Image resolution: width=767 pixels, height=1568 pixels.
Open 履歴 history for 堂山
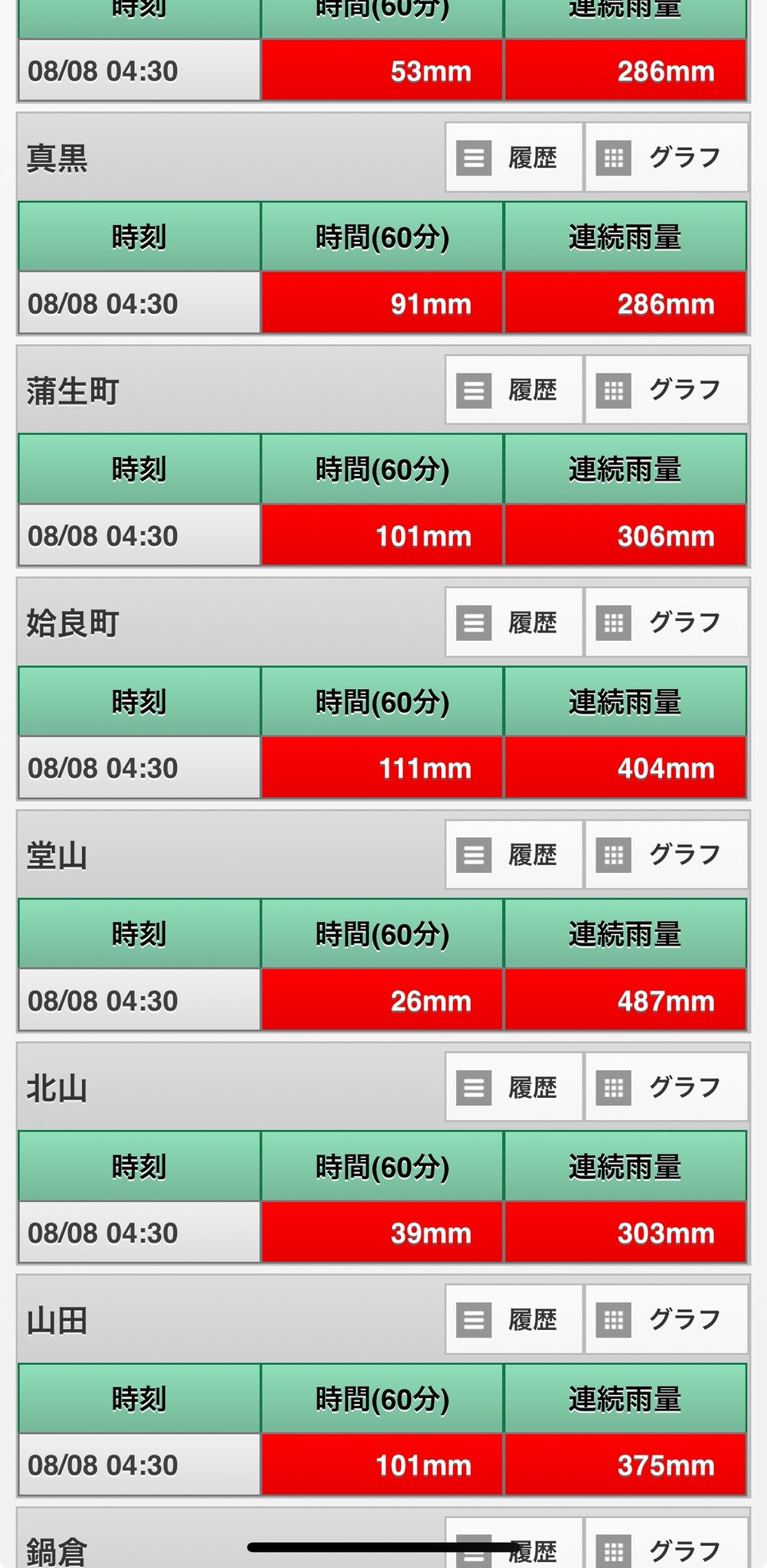(514, 854)
